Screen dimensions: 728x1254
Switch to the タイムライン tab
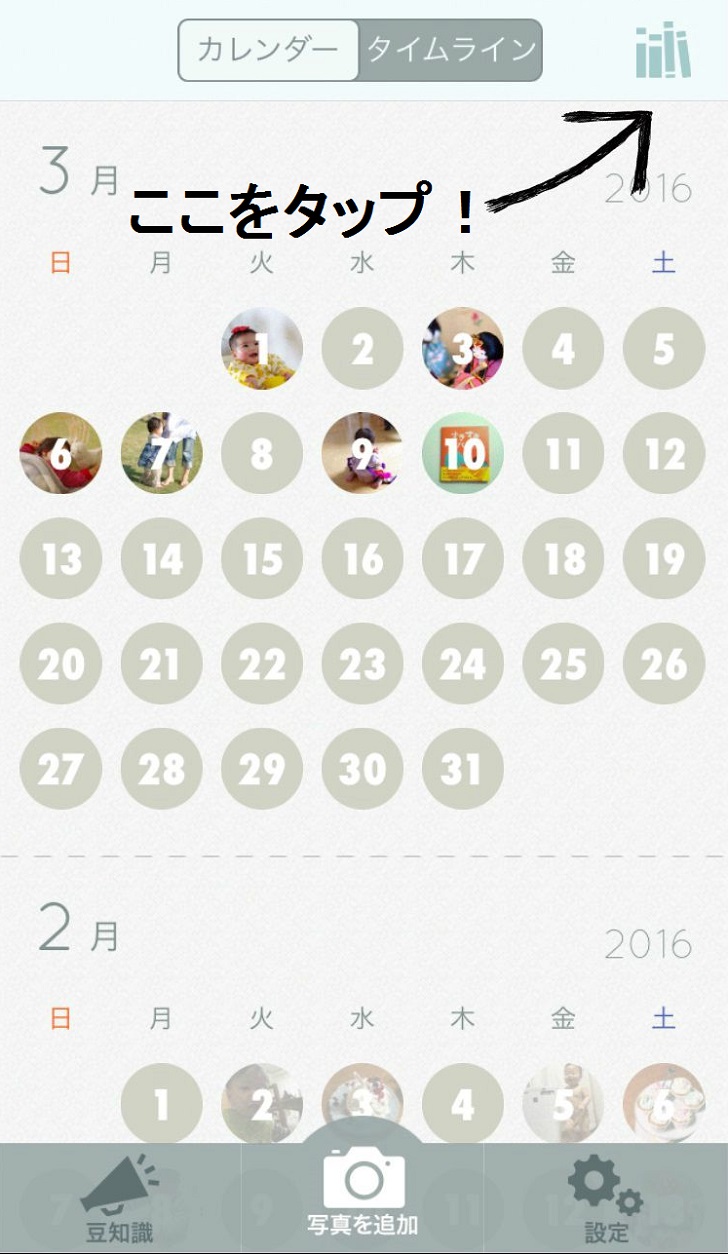click(x=451, y=50)
